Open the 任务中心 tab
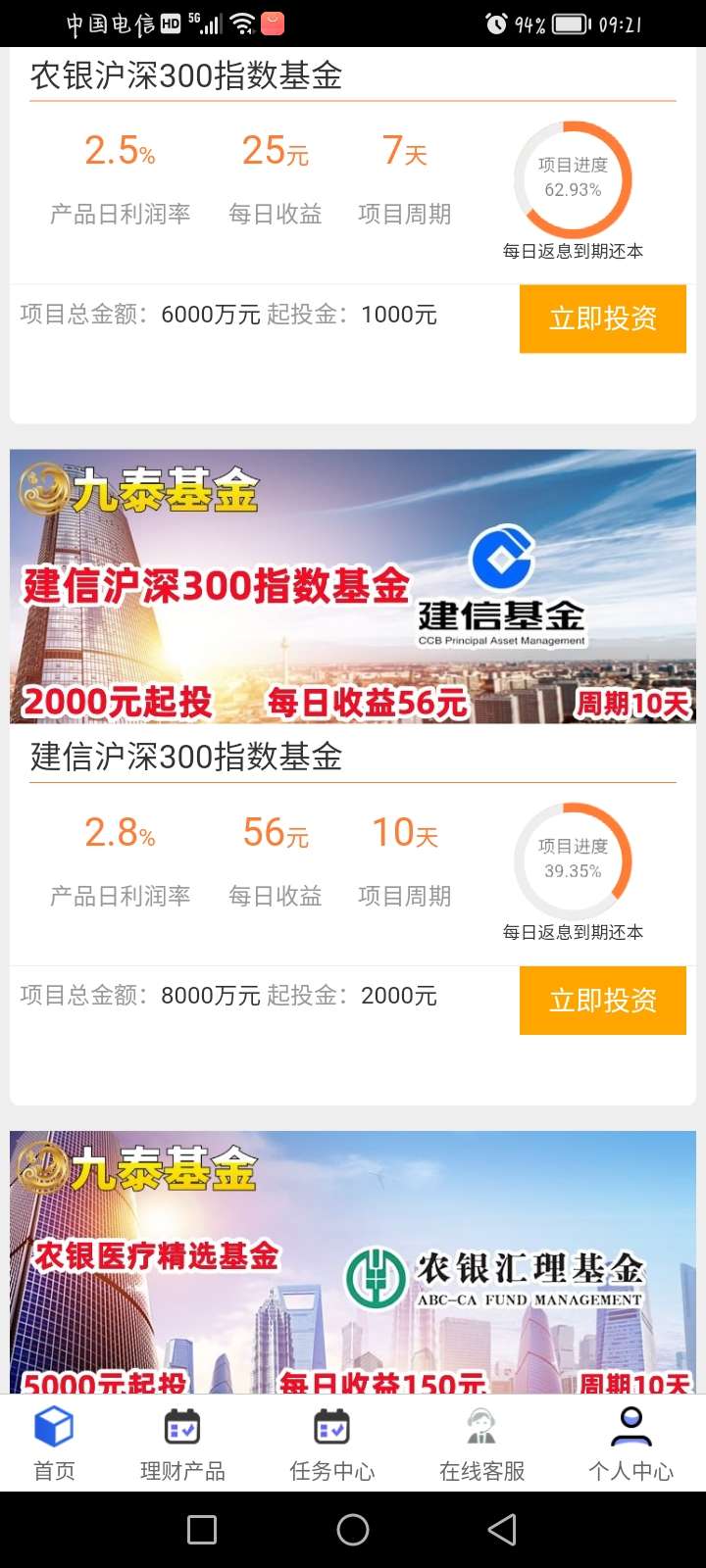This screenshot has height=1568, width=706. (332, 1445)
